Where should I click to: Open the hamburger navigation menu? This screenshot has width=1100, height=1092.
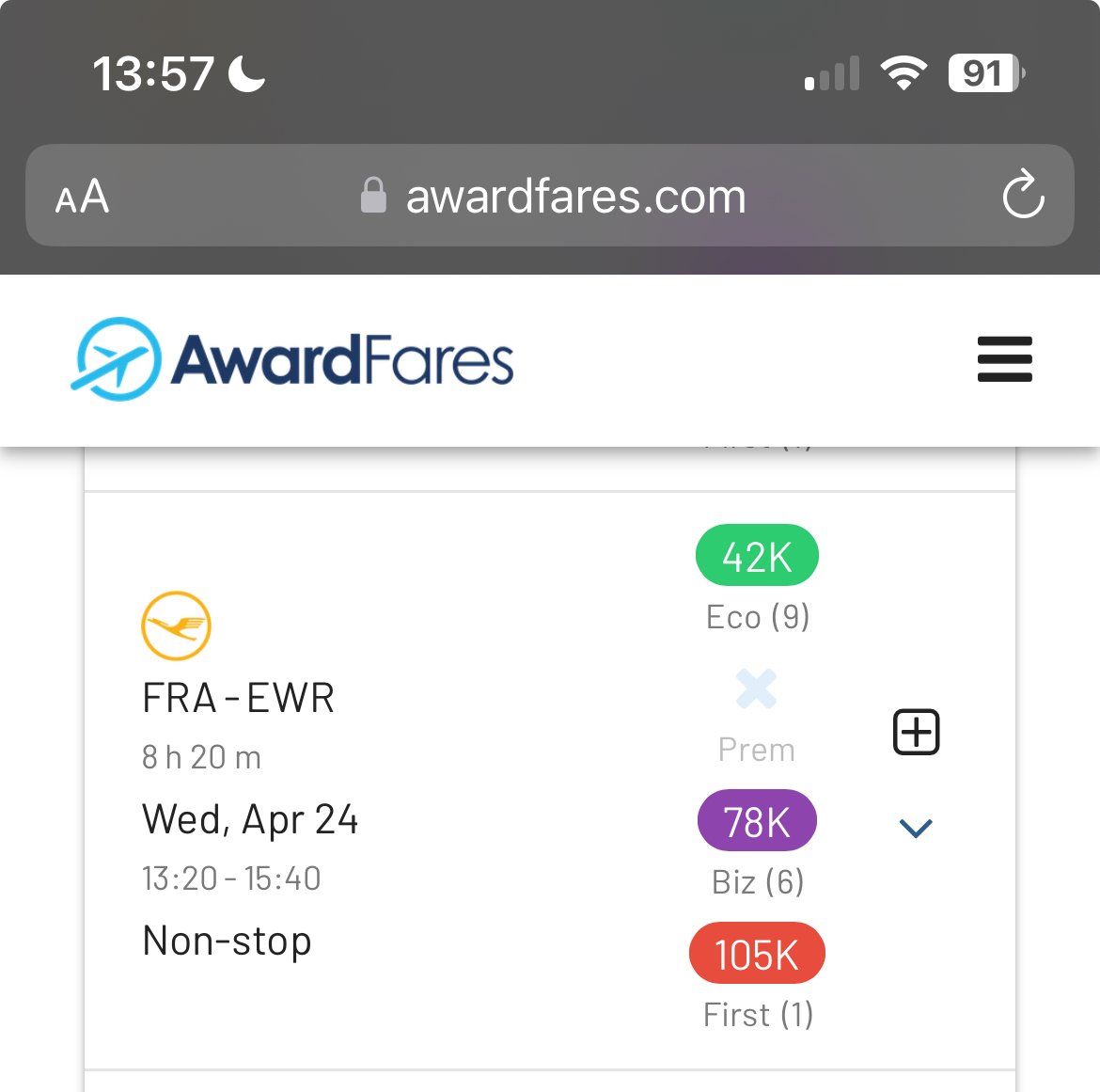coord(1004,359)
